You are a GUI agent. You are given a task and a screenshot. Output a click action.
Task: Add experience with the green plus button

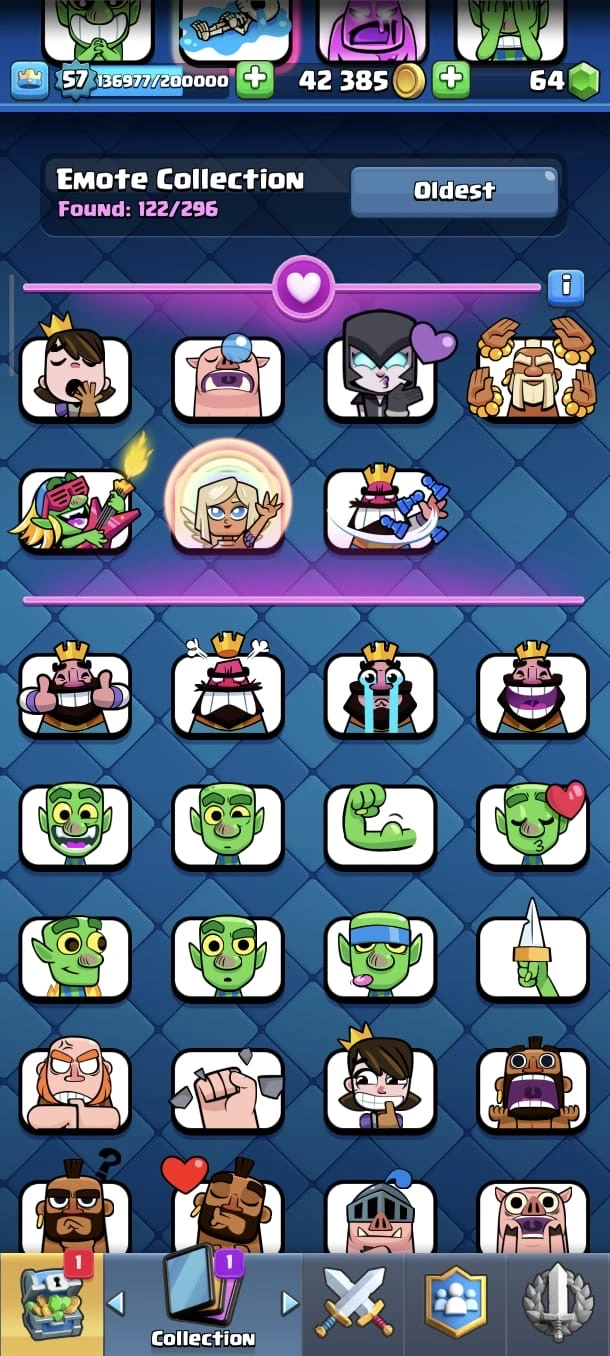[x=255, y=80]
